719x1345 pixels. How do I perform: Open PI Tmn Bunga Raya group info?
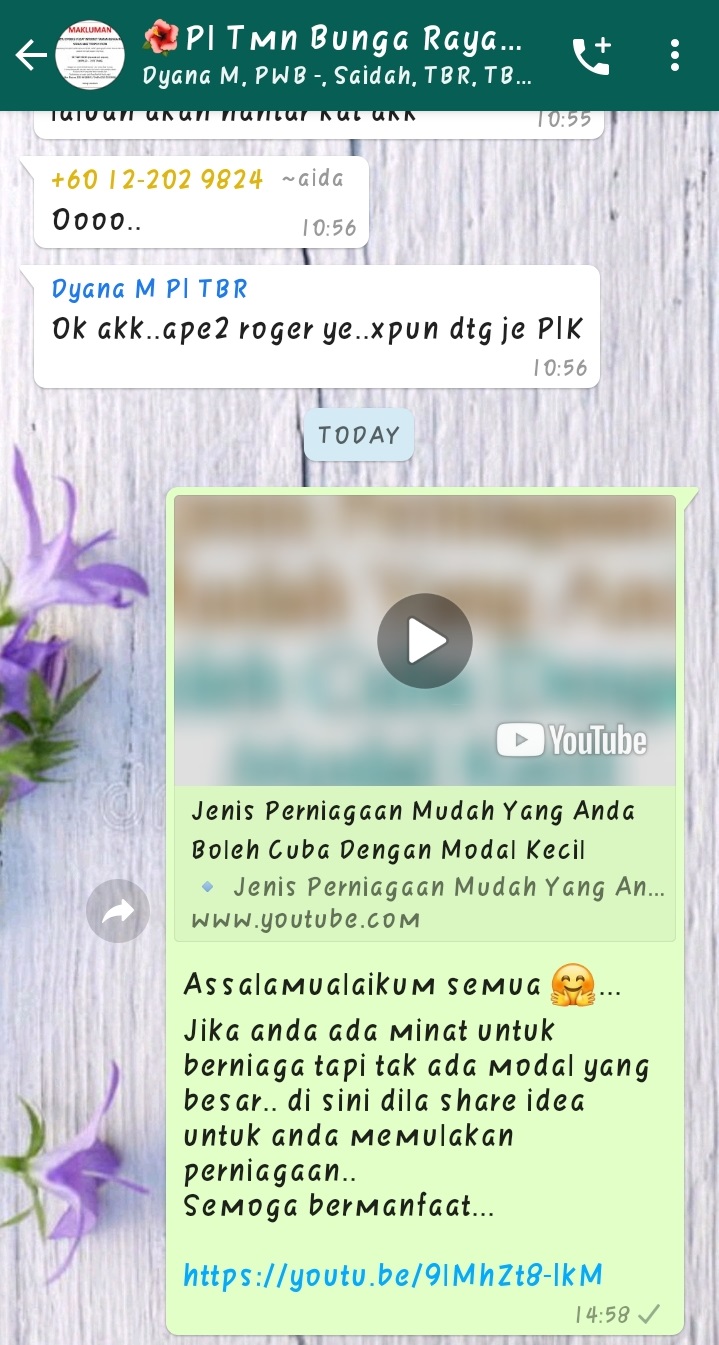(x=335, y=55)
